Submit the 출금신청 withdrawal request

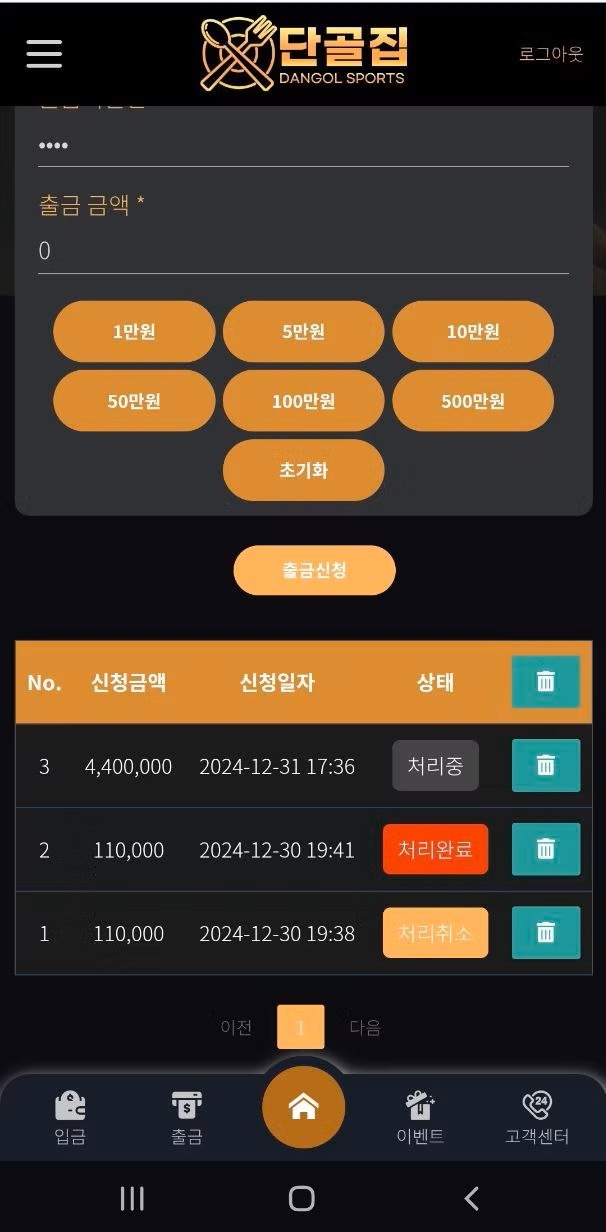[314, 571]
